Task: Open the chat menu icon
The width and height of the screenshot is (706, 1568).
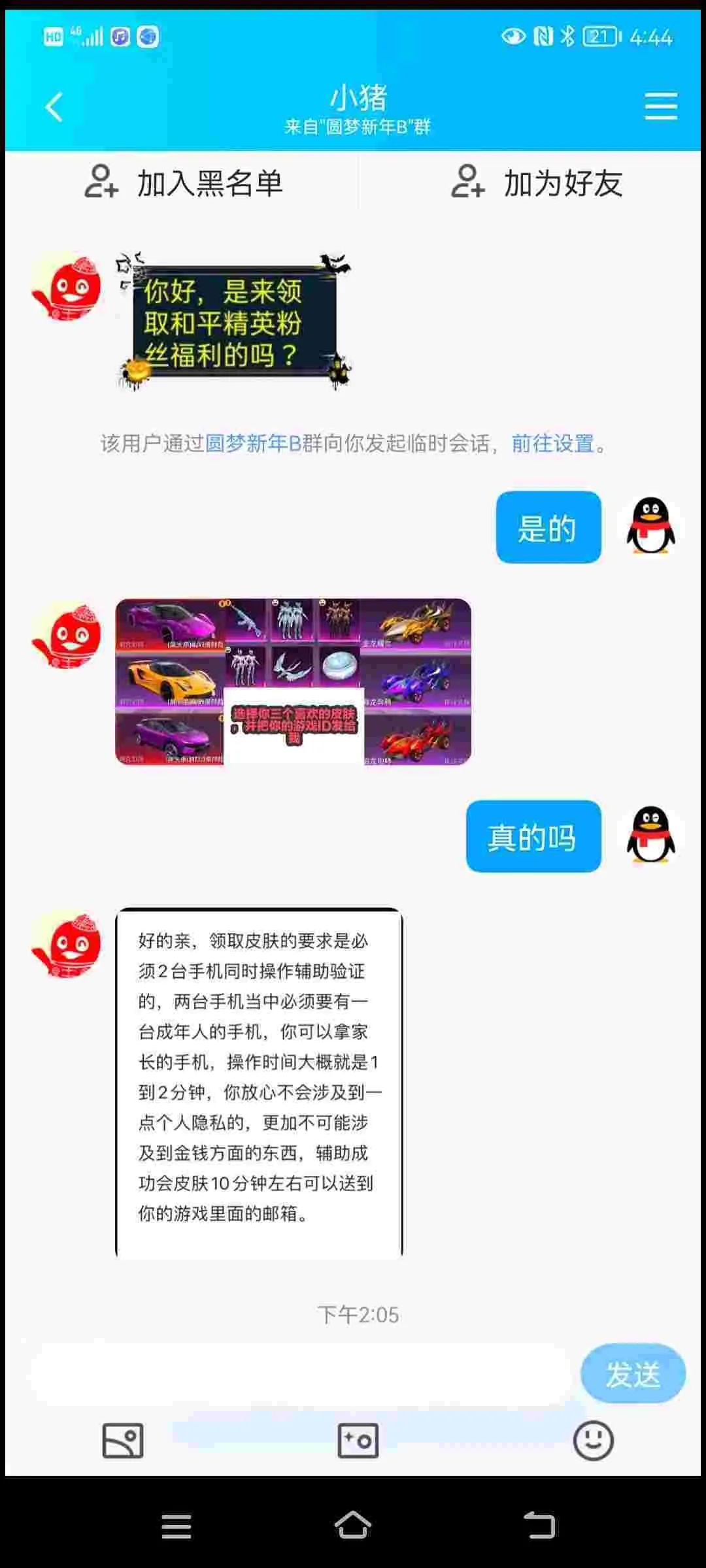Action: click(660, 106)
